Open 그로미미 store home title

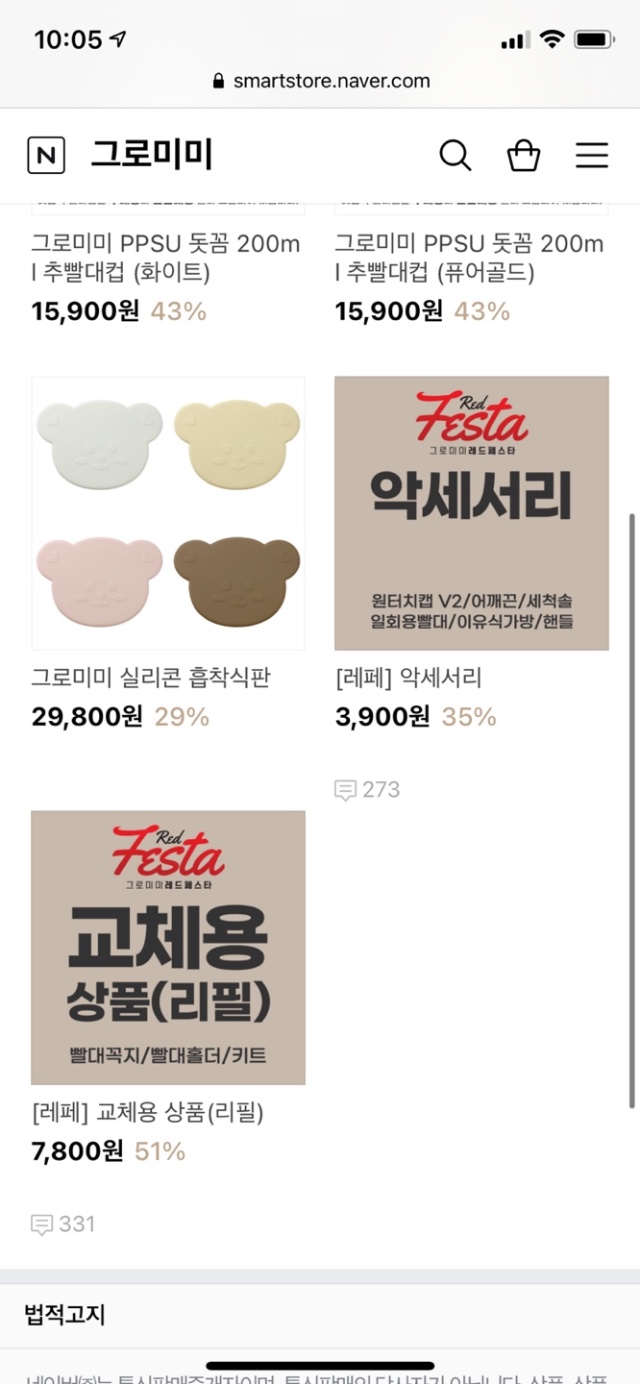[x=152, y=155]
